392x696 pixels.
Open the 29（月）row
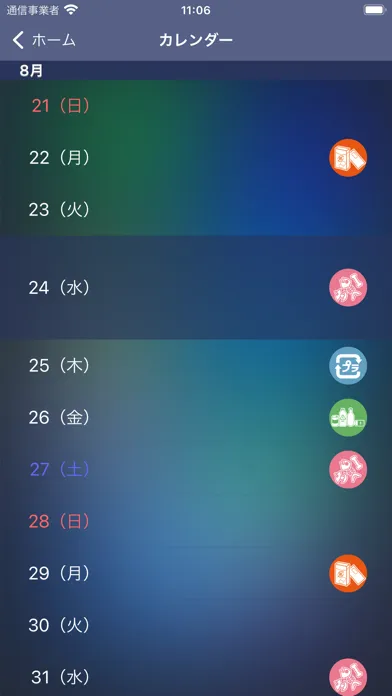[x=196, y=573]
